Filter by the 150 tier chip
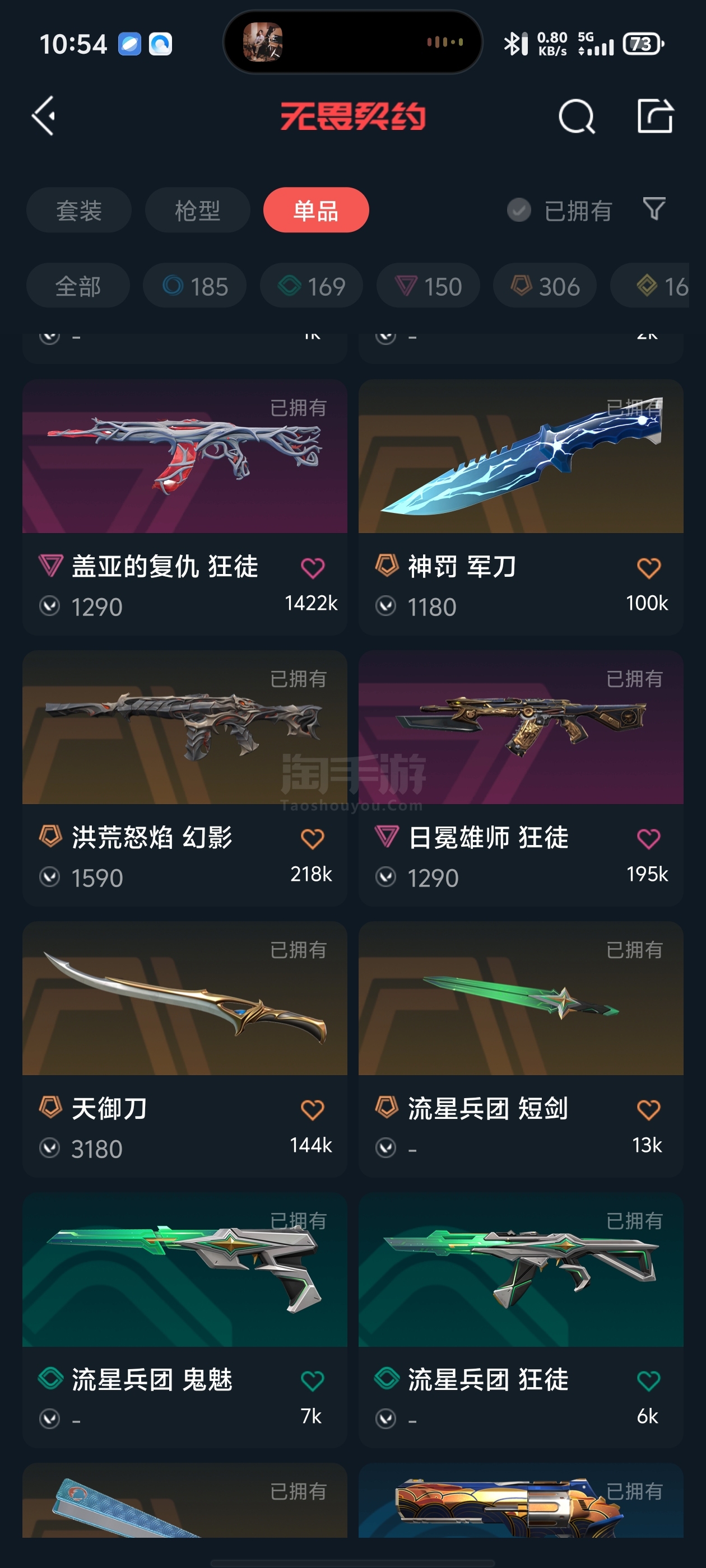Image resolution: width=706 pixels, height=1568 pixels. click(428, 286)
